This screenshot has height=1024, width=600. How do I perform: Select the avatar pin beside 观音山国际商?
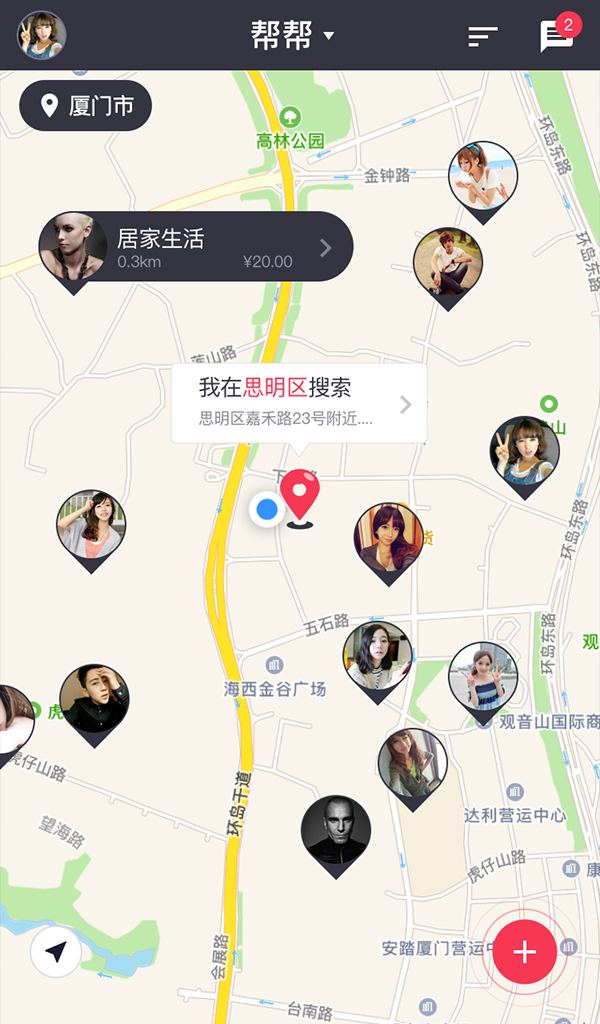point(483,680)
